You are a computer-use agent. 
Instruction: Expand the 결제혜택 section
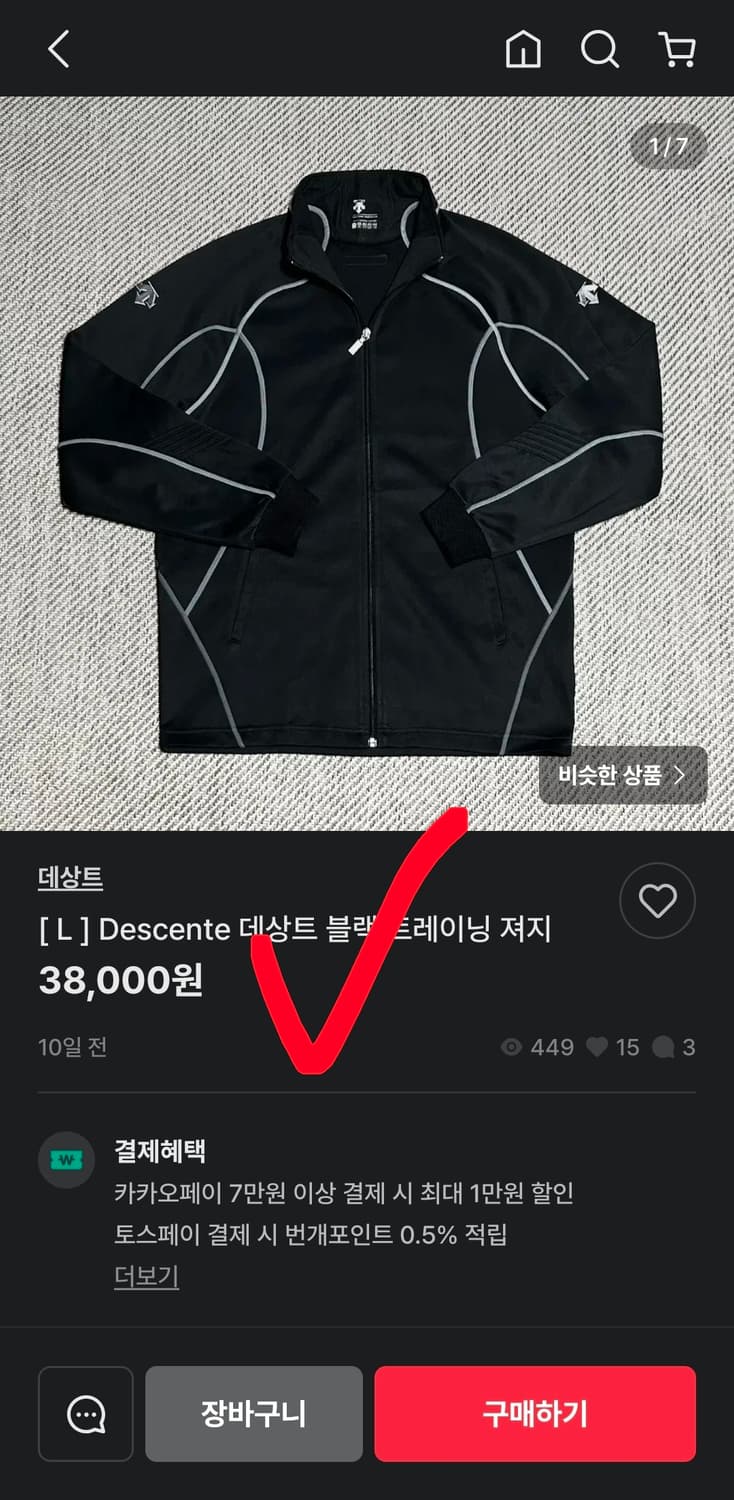tap(160, 1151)
